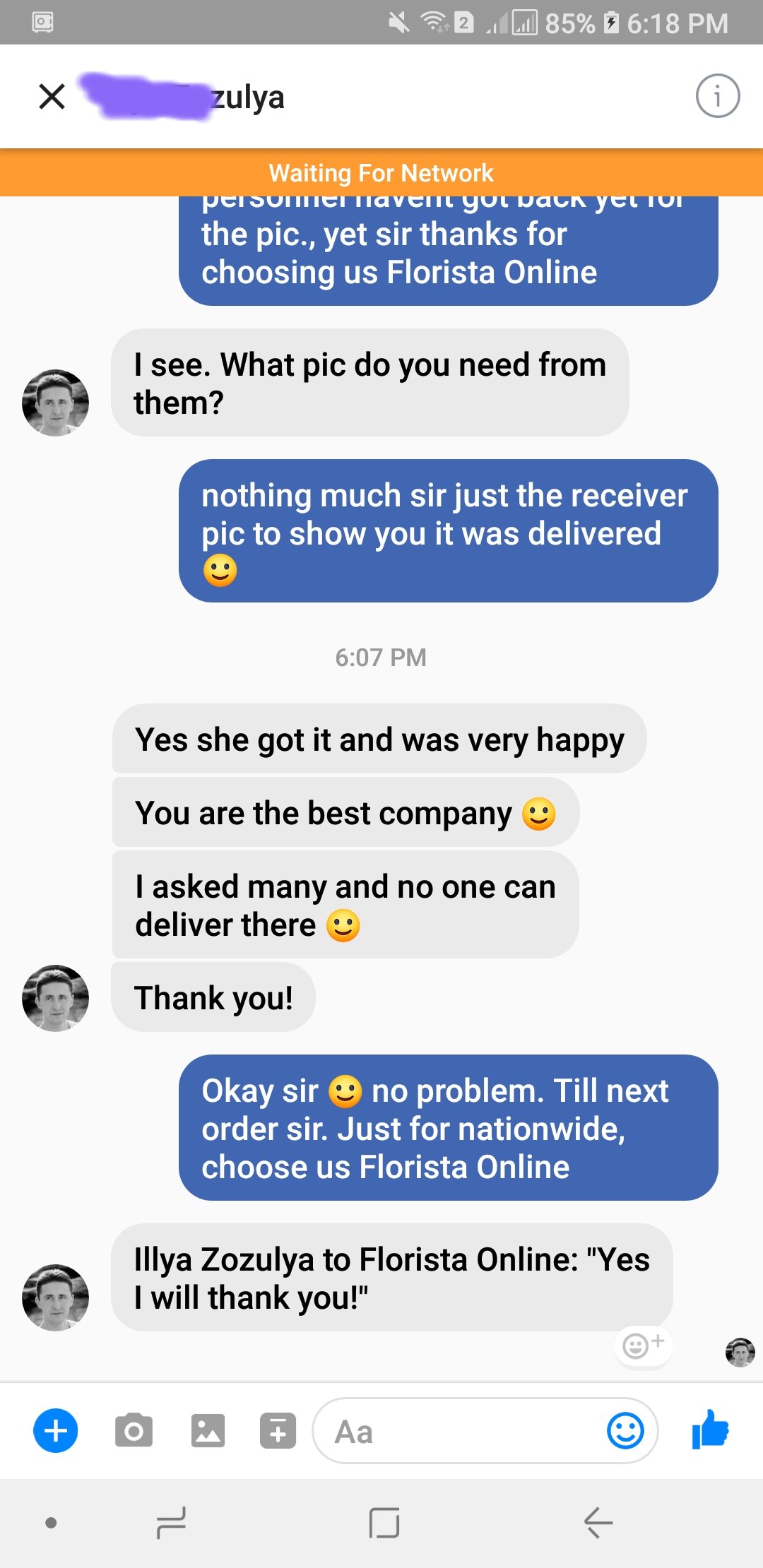
Task: Open the camera to take a photo
Action: click(134, 1431)
